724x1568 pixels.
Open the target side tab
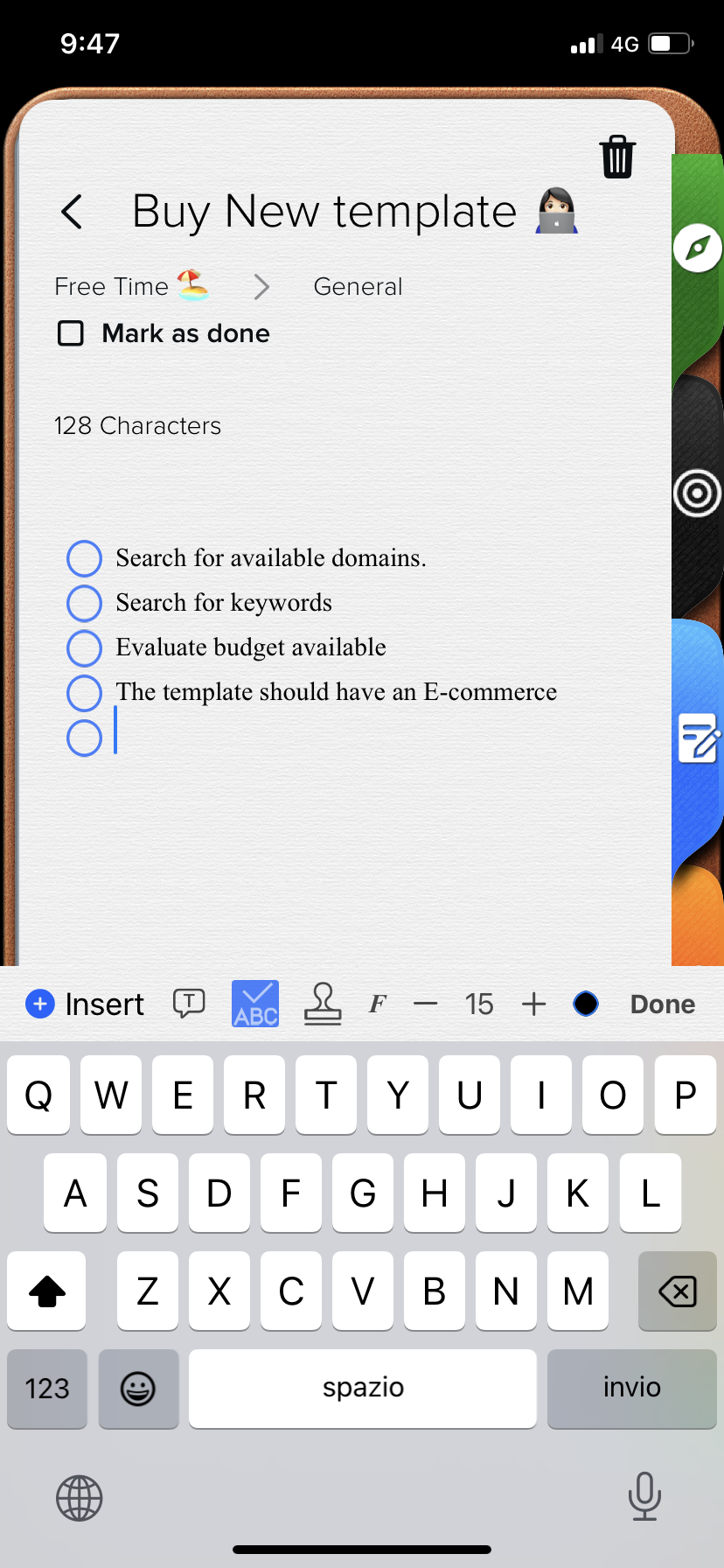(x=697, y=493)
